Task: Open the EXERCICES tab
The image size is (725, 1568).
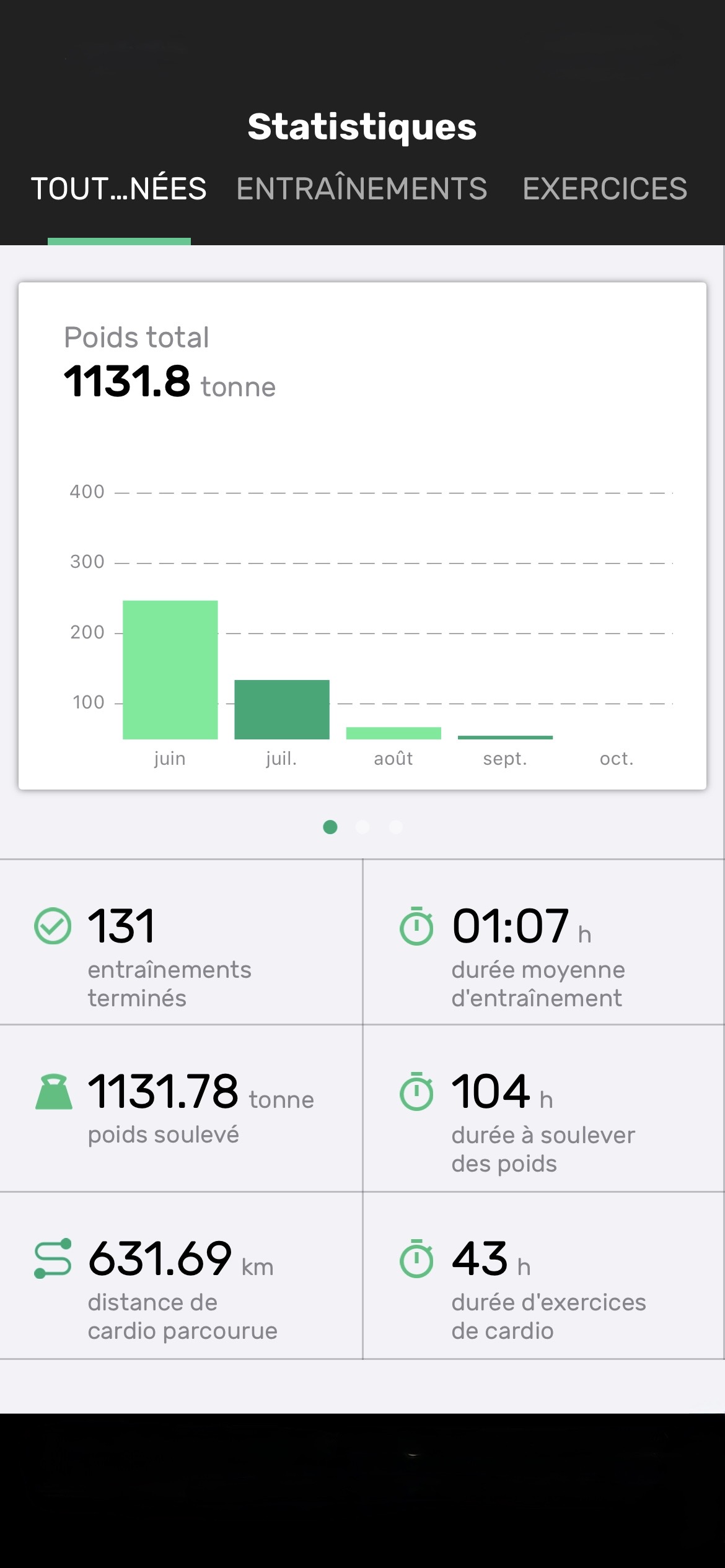Action: pos(605,189)
